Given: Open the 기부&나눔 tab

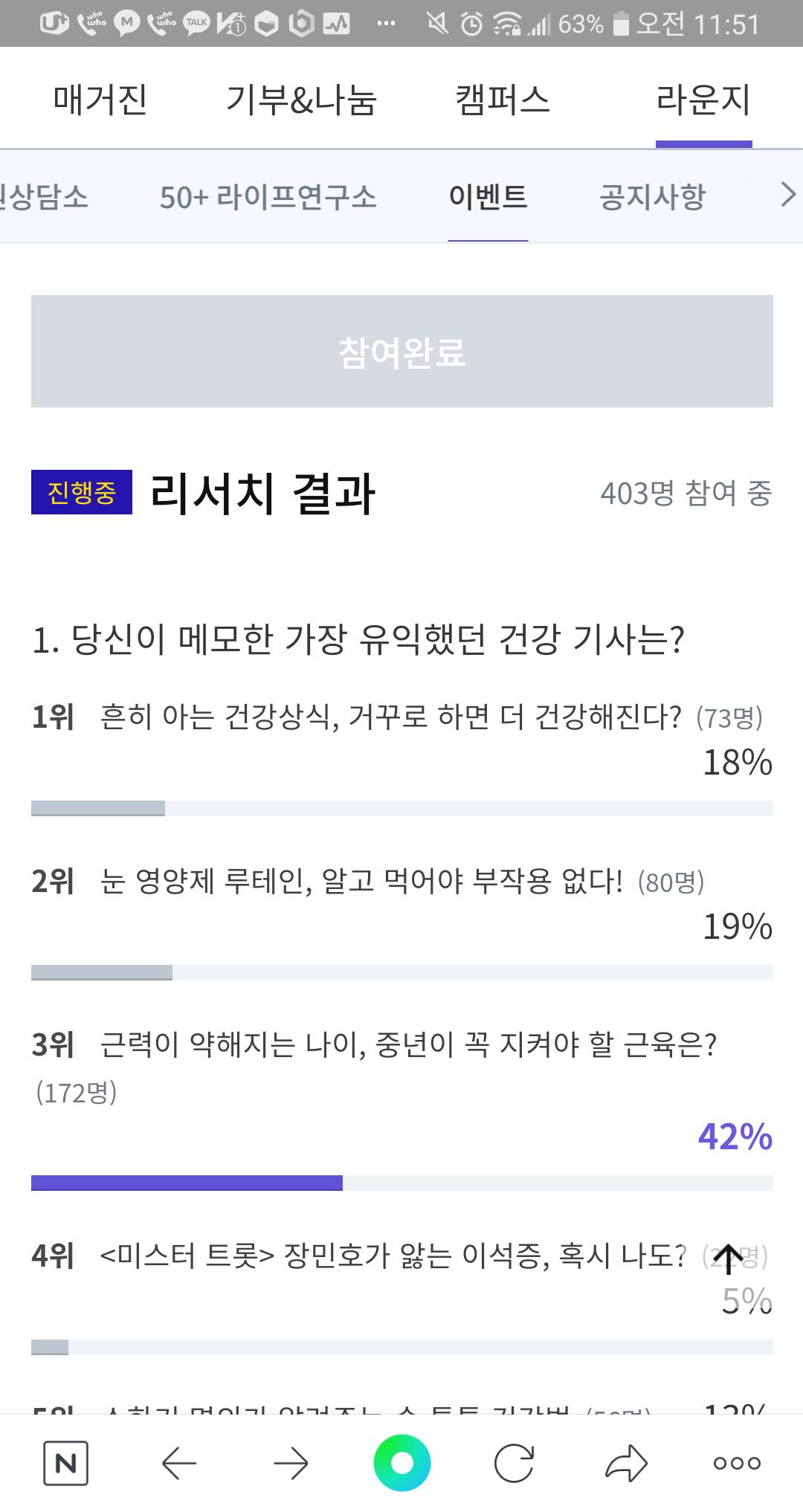Looking at the screenshot, I should pos(301,100).
